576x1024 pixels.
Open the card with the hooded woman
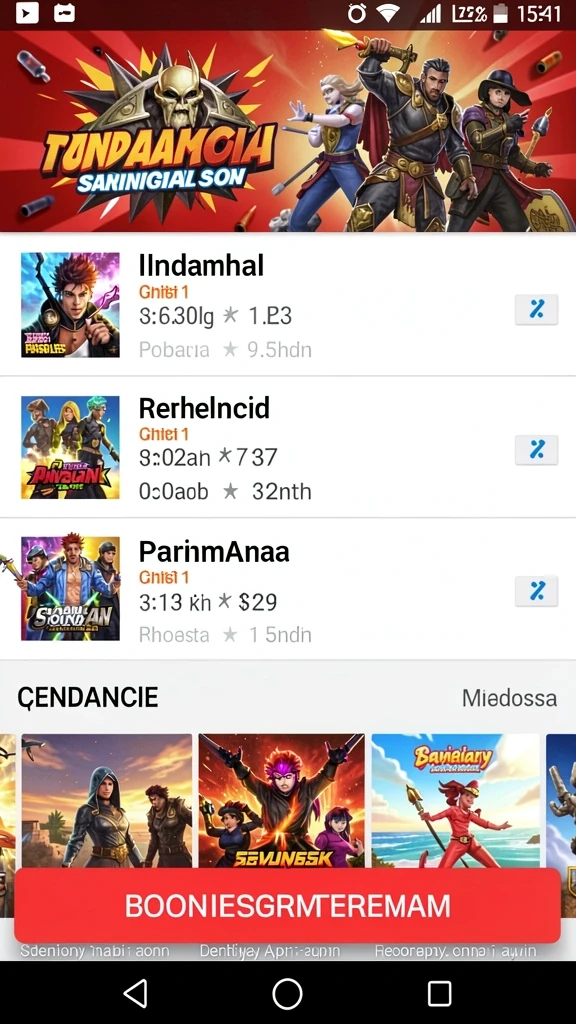tap(107, 801)
